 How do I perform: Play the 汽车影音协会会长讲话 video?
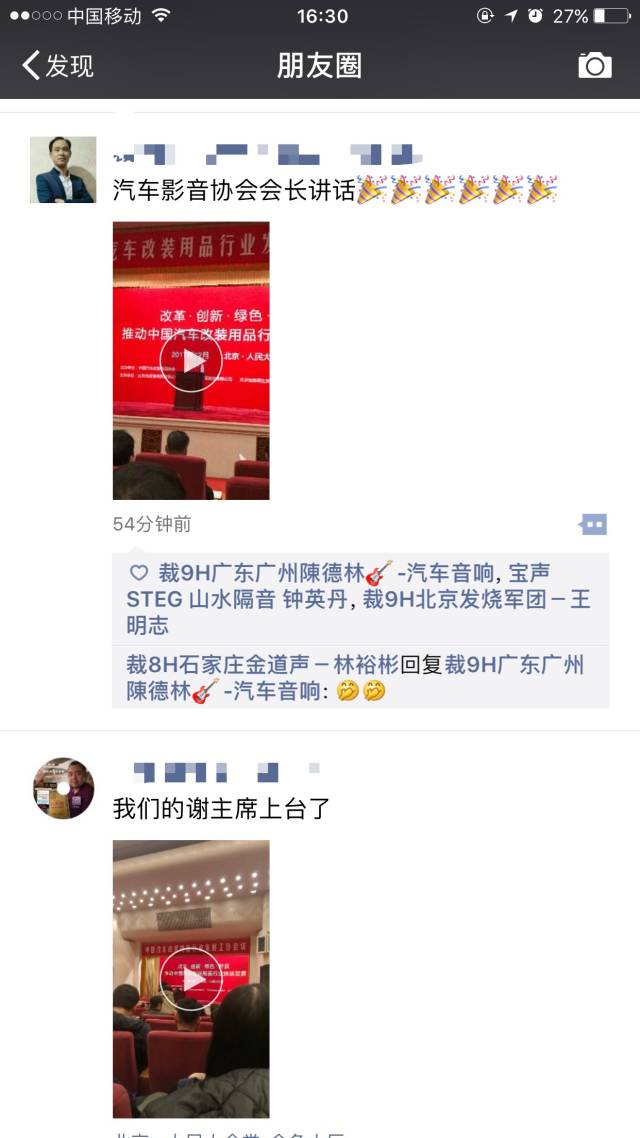pyautogui.click(x=191, y=361)
